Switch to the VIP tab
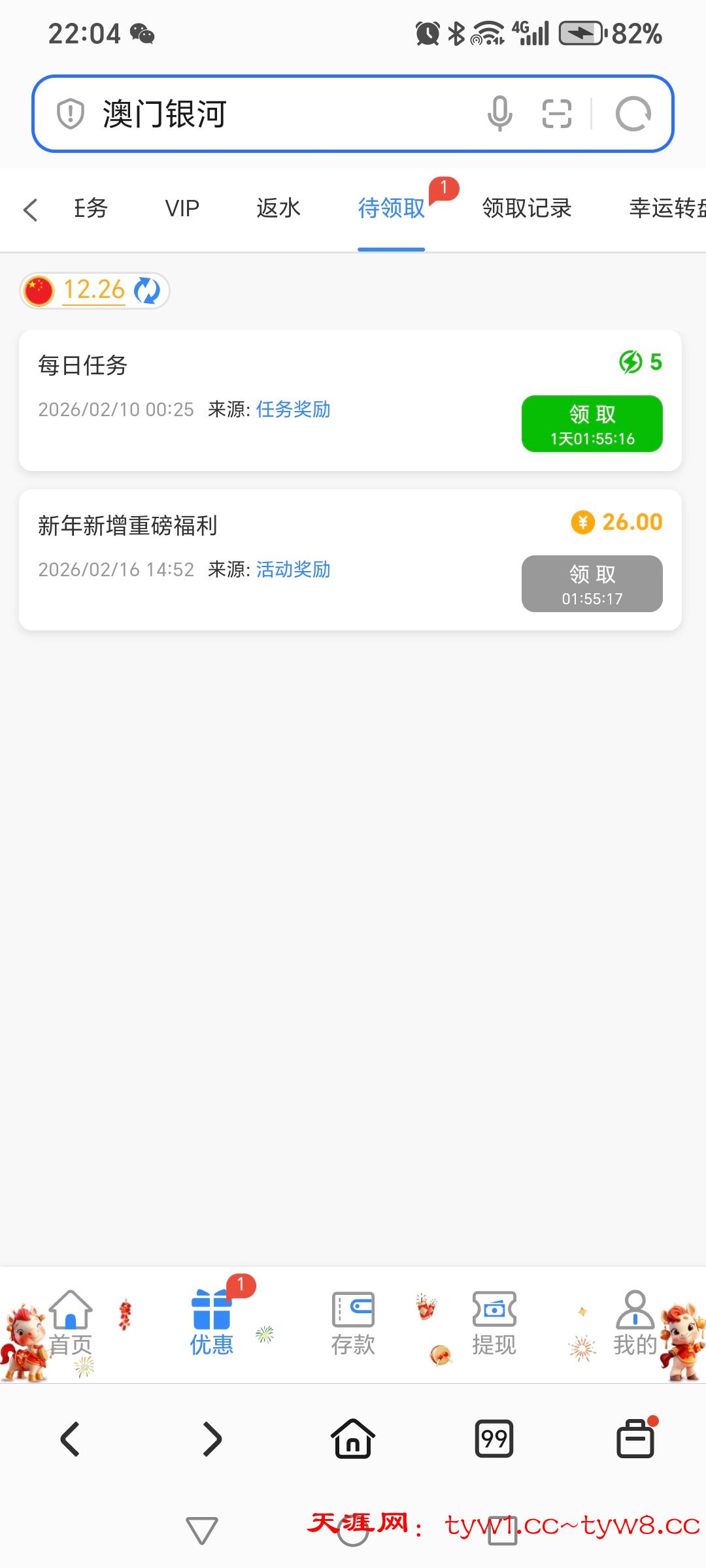706x1568 pixels. [181, 208]
